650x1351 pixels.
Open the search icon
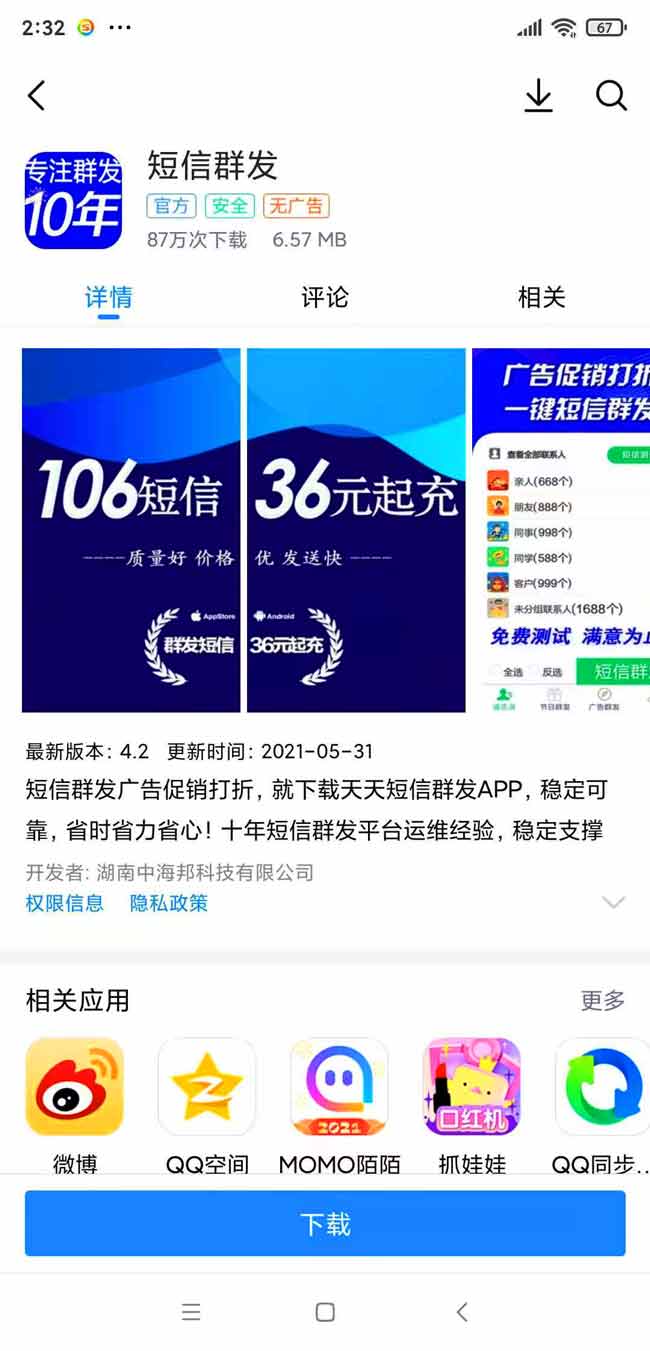(611, 96)
